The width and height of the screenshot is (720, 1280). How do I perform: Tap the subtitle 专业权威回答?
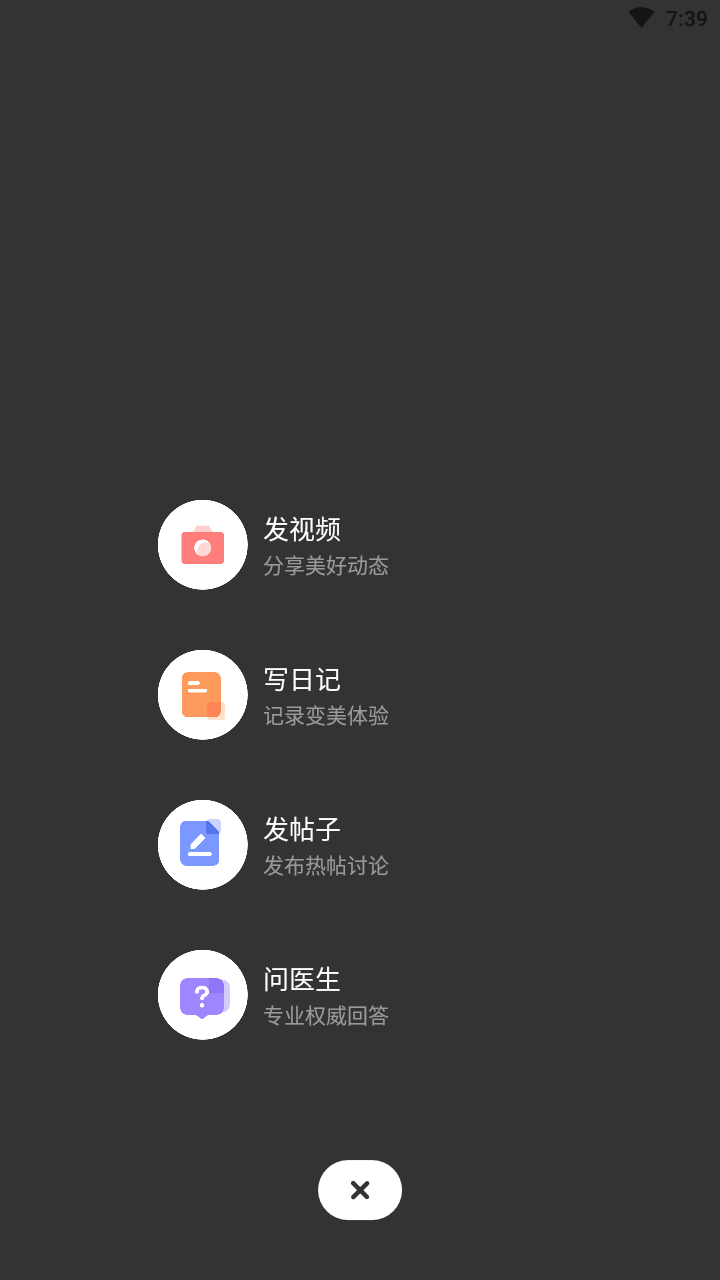click(326, 1016)
